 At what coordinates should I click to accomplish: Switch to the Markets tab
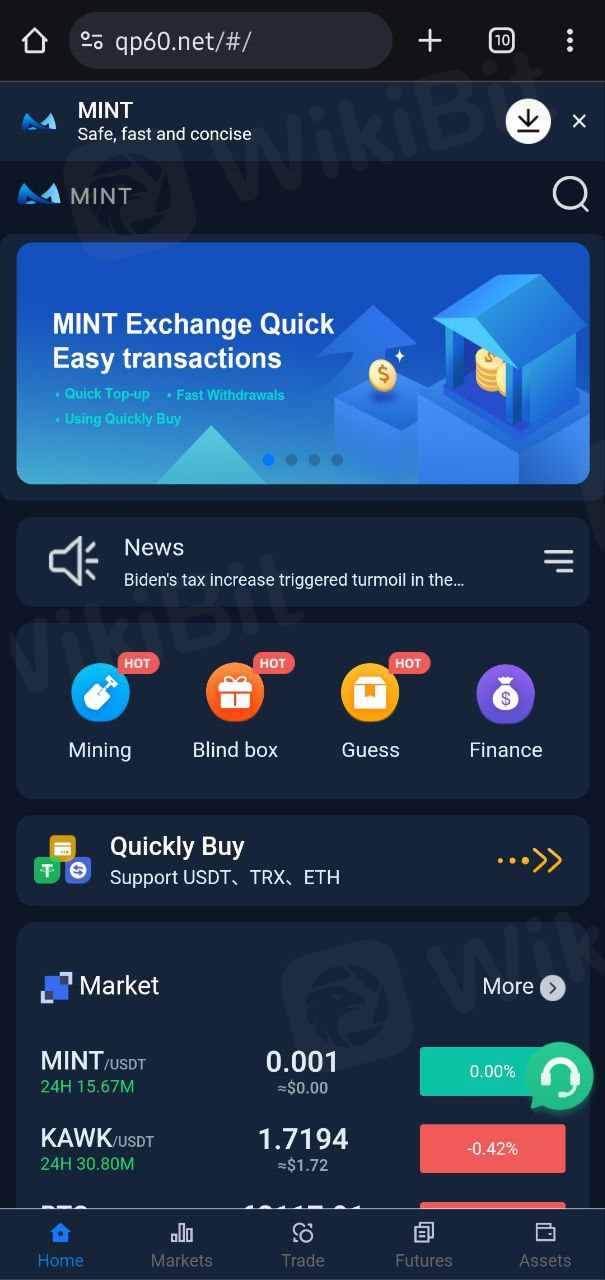(x=181, y=1244)
